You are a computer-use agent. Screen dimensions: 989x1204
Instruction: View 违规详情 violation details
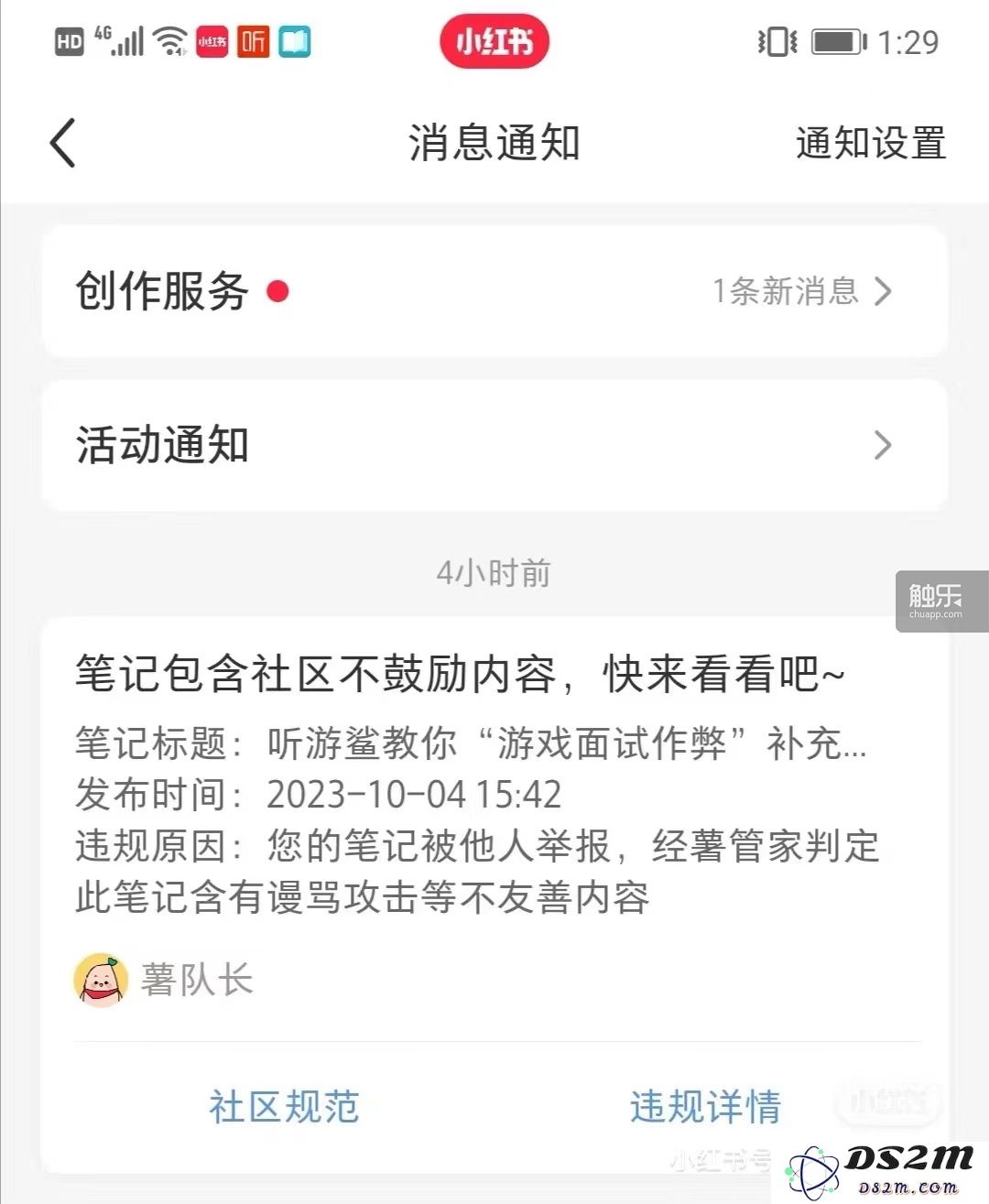point(705,1106)
